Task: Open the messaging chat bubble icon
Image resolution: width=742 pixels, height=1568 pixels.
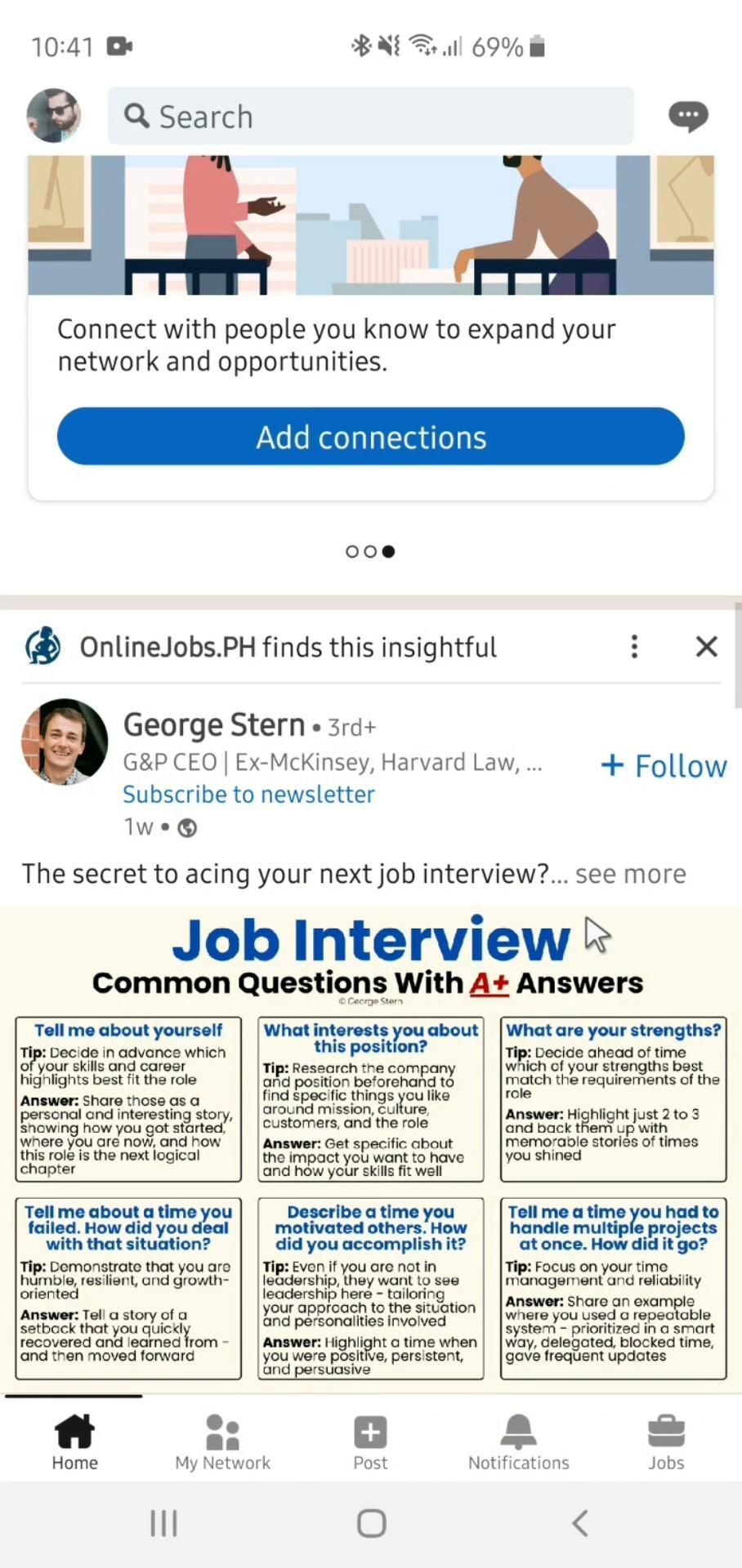Action: [x=687, y=116]
